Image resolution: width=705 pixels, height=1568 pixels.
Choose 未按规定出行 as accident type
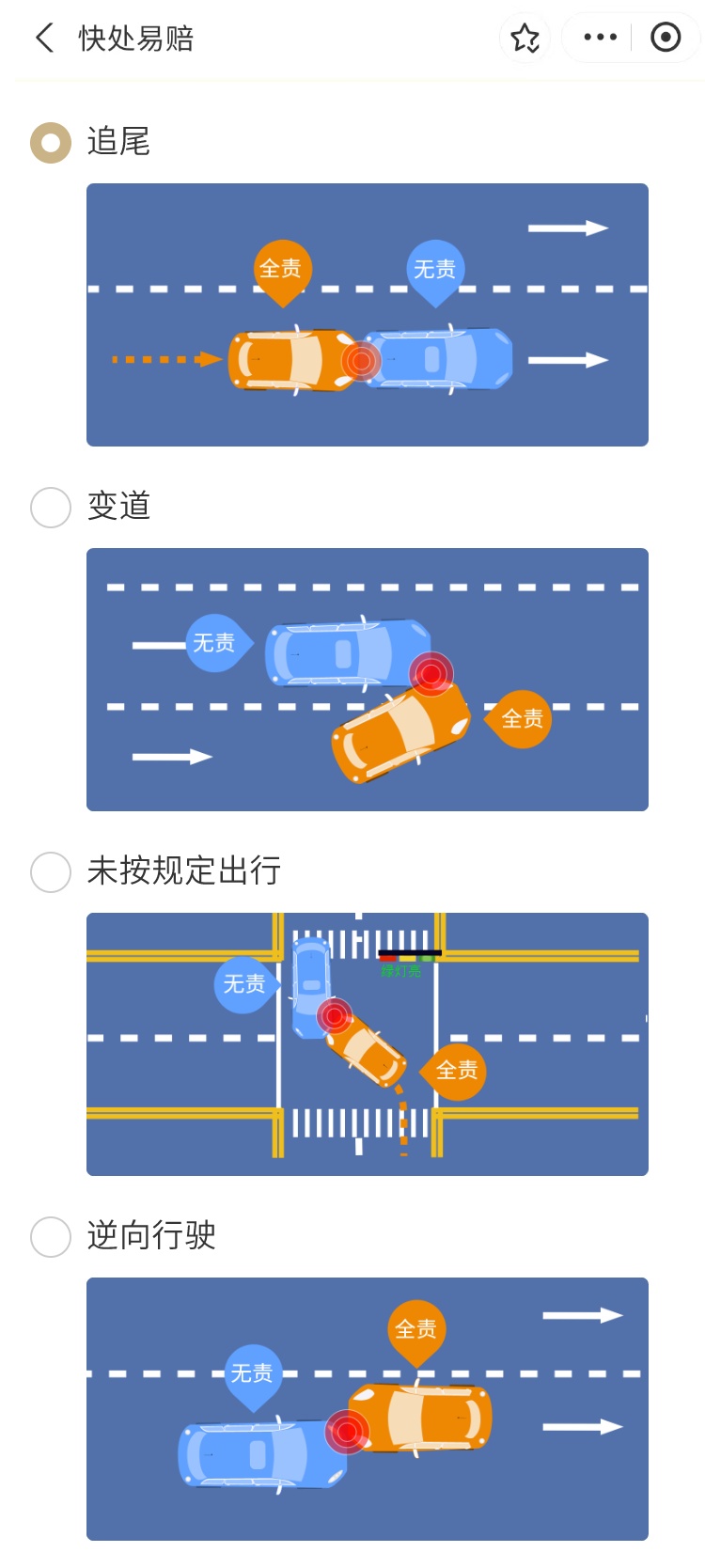pos(51,872)
